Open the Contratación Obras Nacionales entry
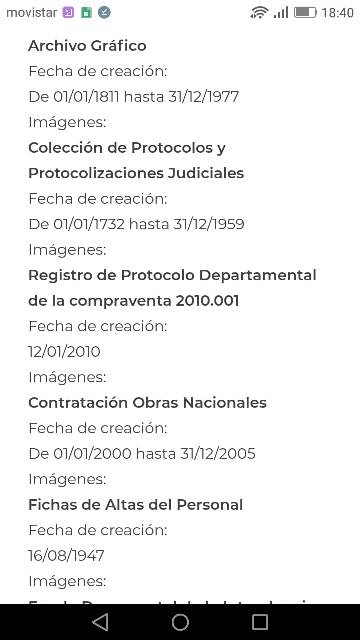360x640 pixels. click(x=147, y=403)
